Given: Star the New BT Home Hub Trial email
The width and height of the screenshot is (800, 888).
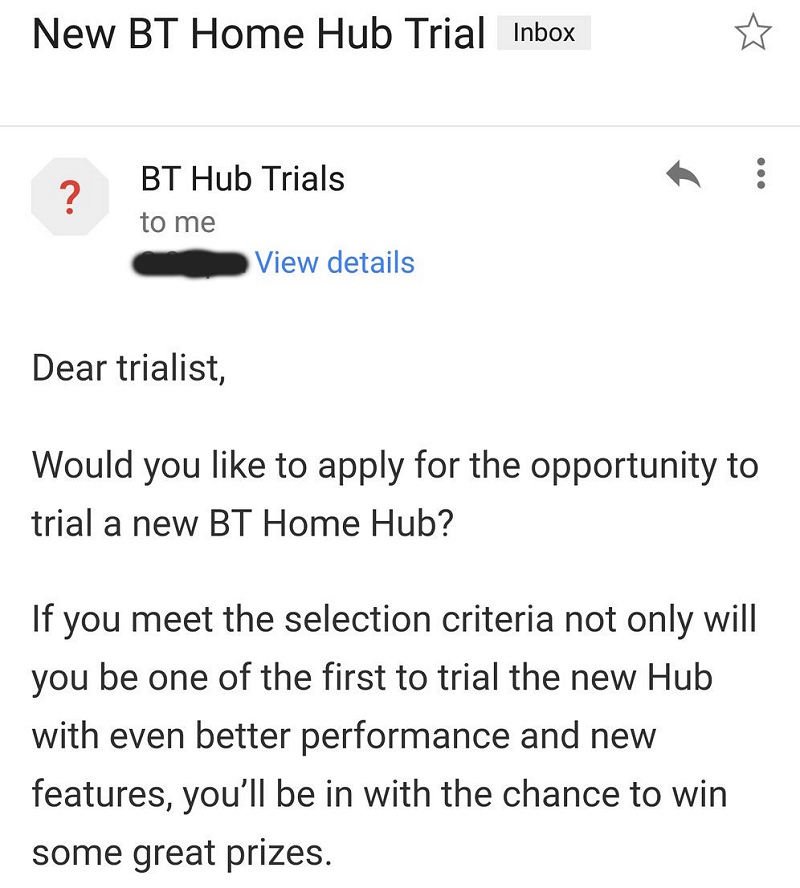Looking at the screenshot, I should 752,34.
